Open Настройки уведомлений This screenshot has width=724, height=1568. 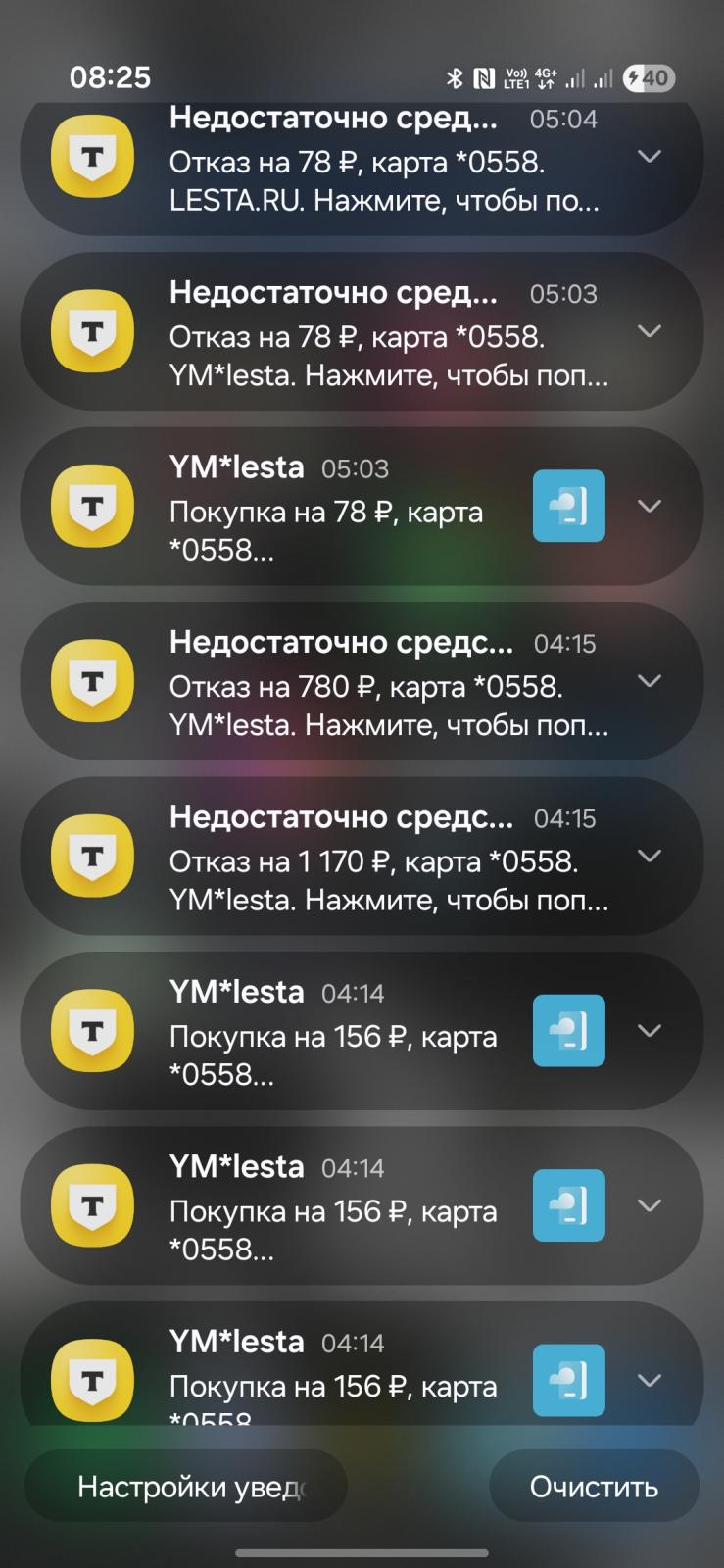(x=186, y=1487)
